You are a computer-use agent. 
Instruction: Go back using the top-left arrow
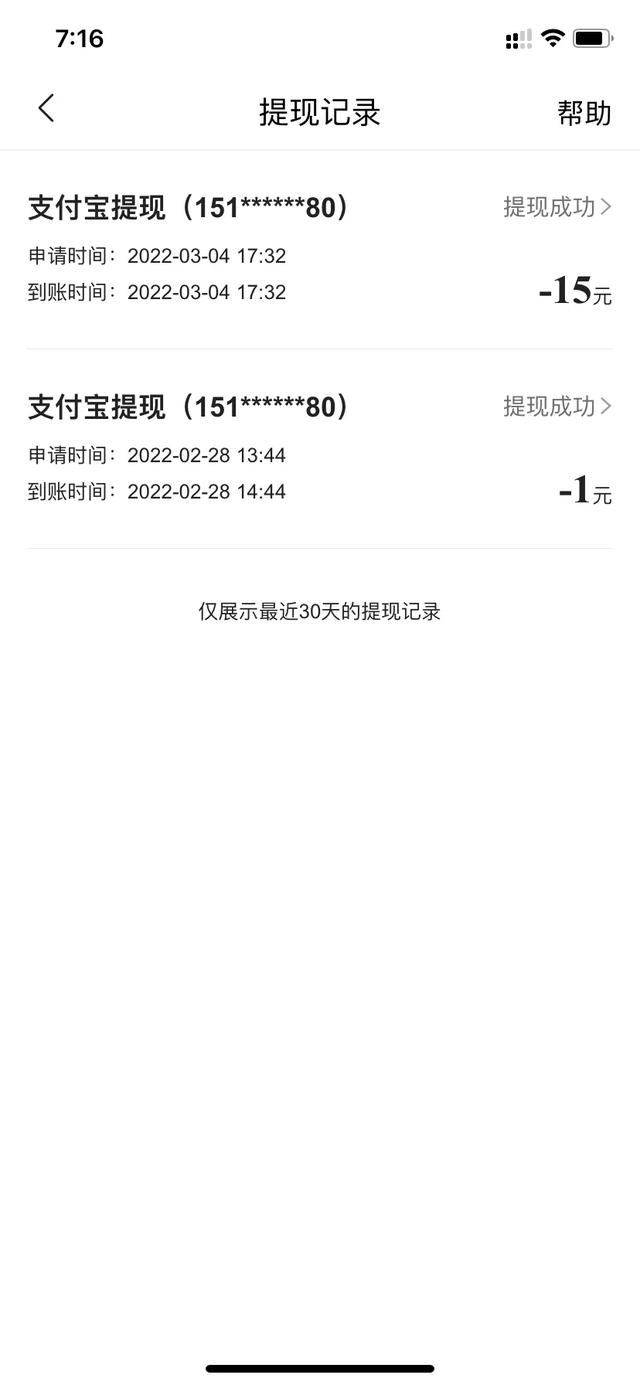coord(46,109)
